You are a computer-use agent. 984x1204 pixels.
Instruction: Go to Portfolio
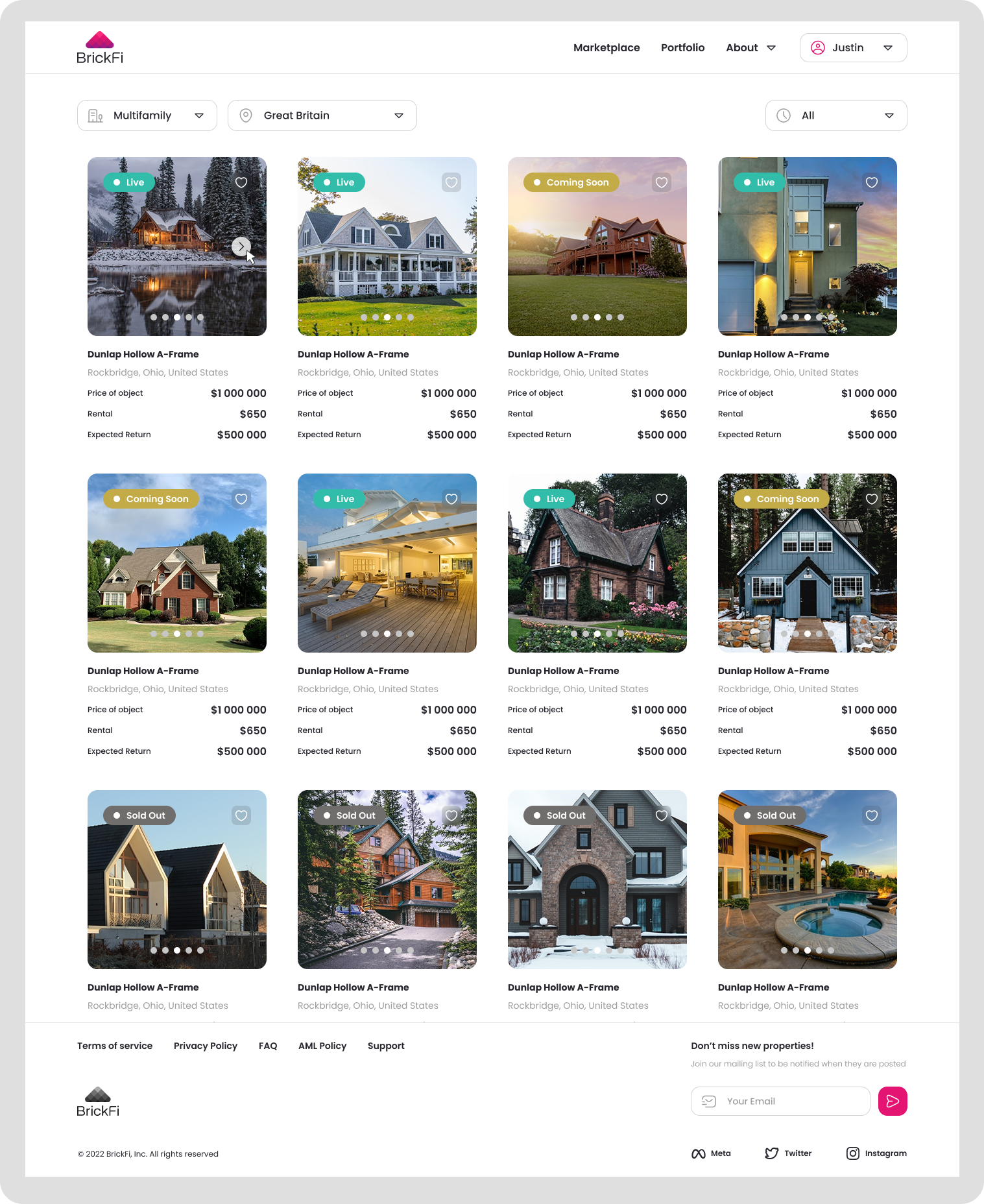click(x=682, y=48)
